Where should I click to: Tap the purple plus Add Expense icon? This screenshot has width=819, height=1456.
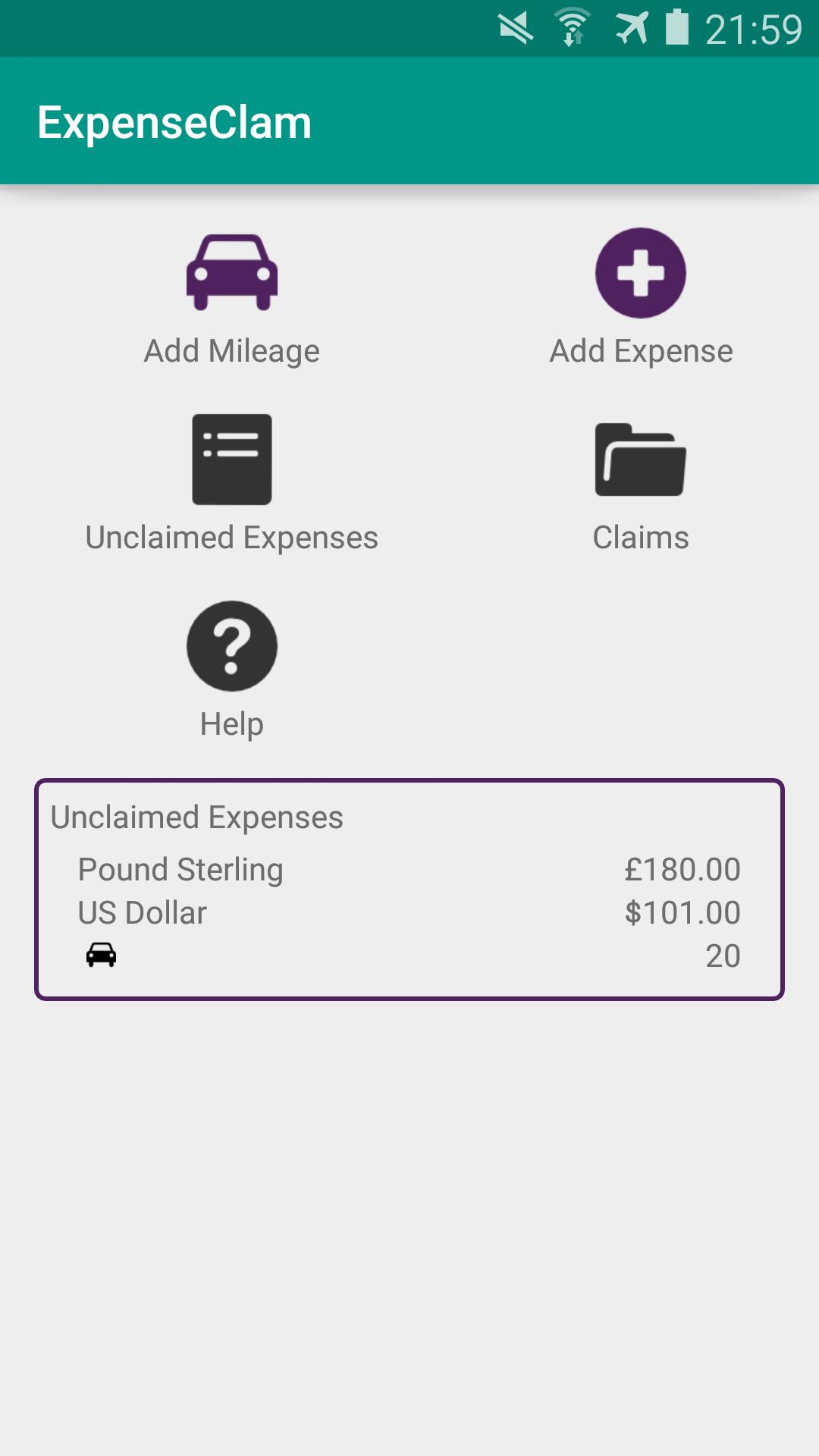coord(641,271)
